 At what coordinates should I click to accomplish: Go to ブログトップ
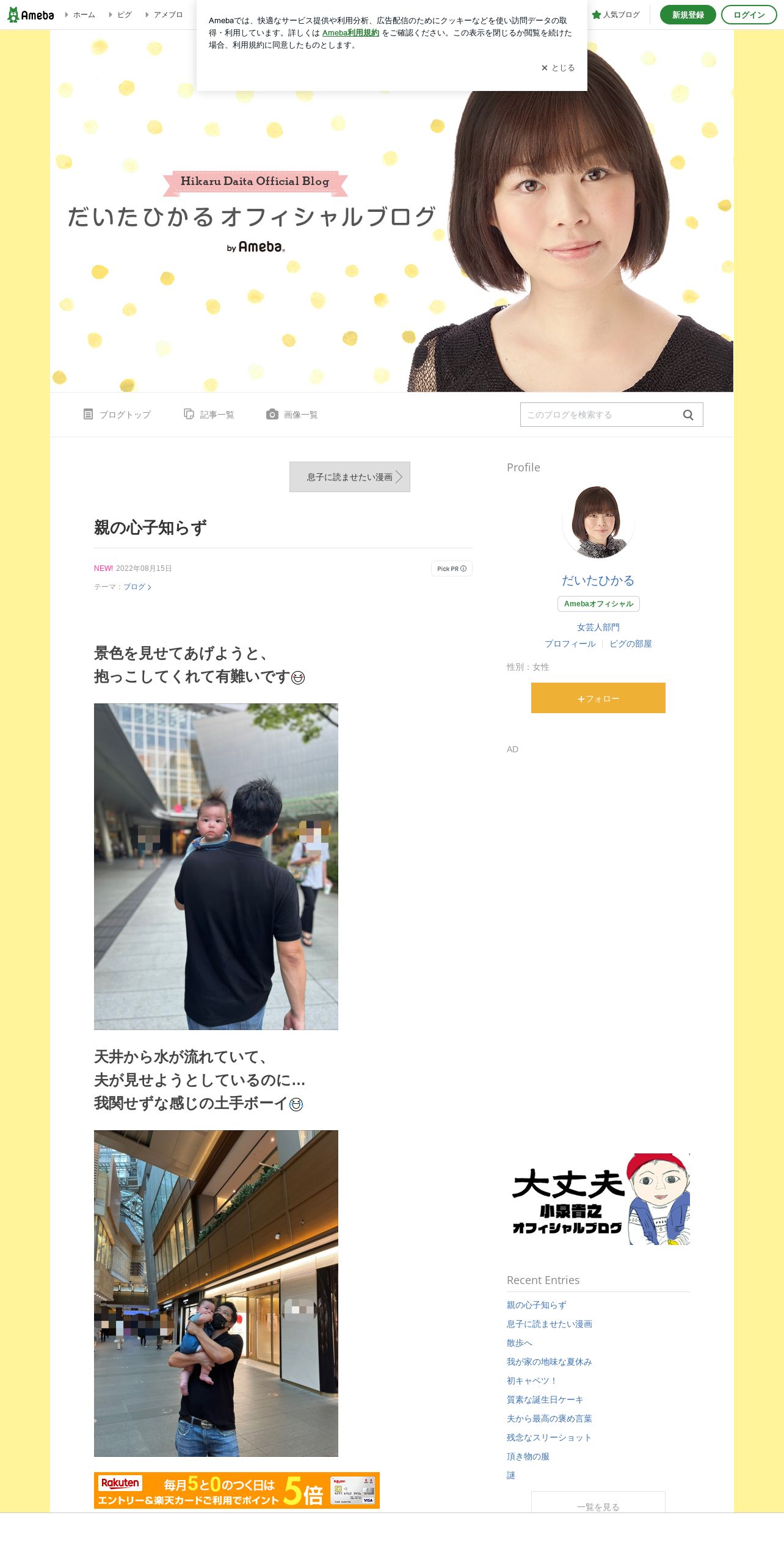coord(117,415)
